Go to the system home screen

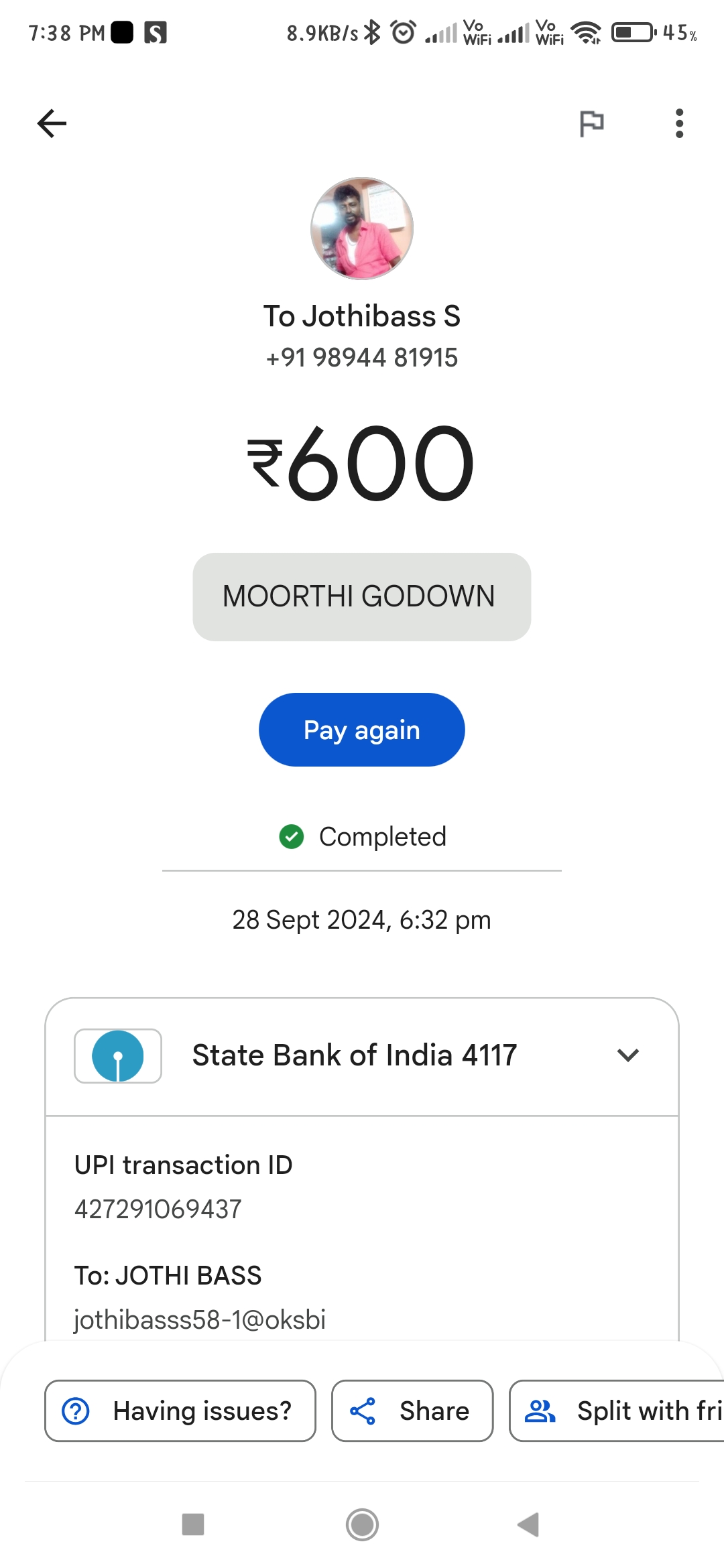(362, 1525)
